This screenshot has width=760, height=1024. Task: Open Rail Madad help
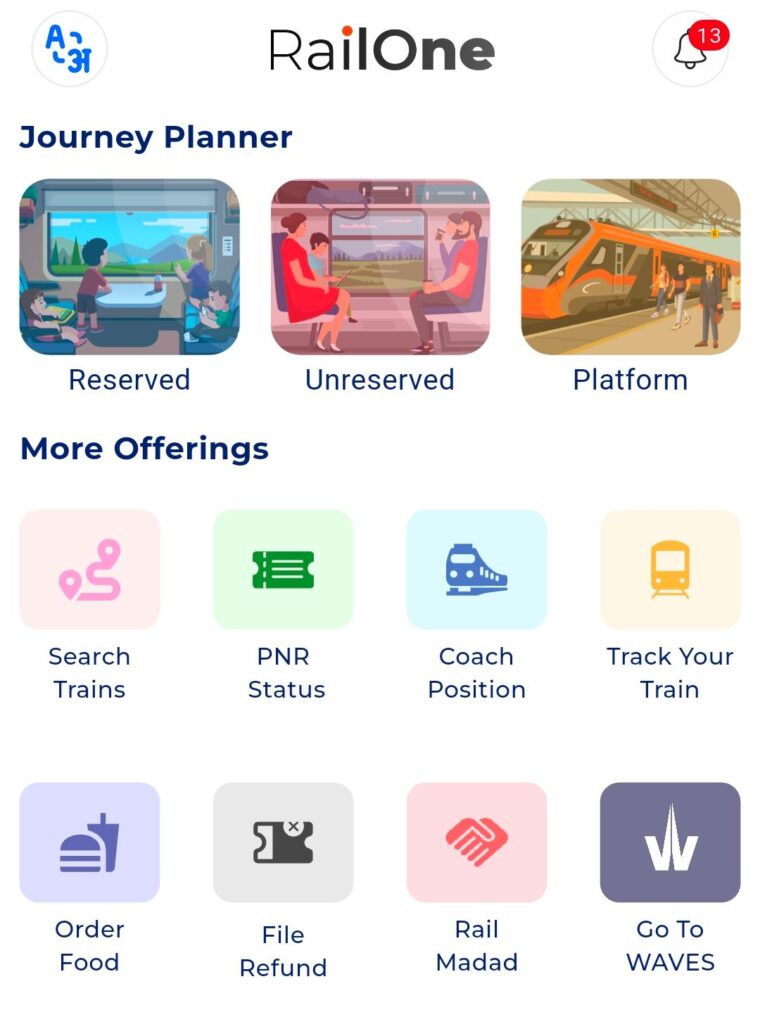coord(476,842)
